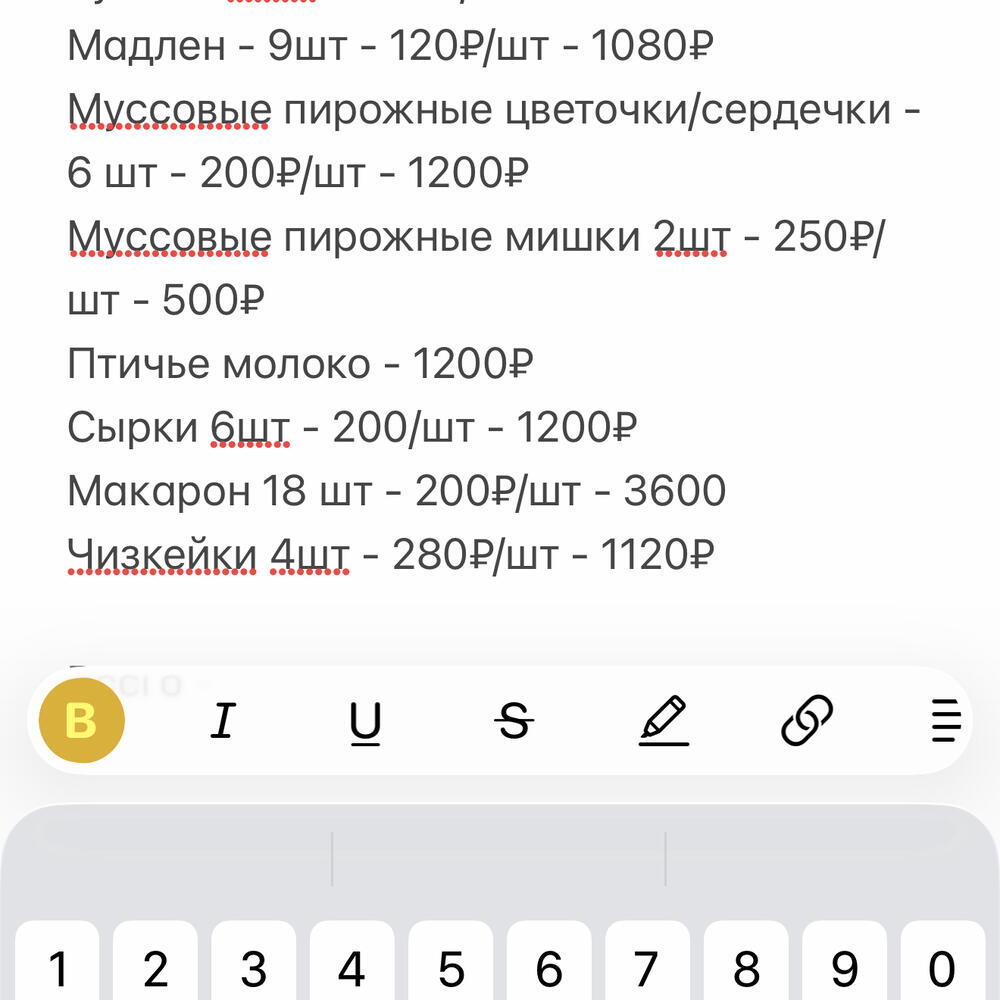Type the digit 5 on the keyboard
This screenshot has height=1000, width=1000.
tap(451, 962)
